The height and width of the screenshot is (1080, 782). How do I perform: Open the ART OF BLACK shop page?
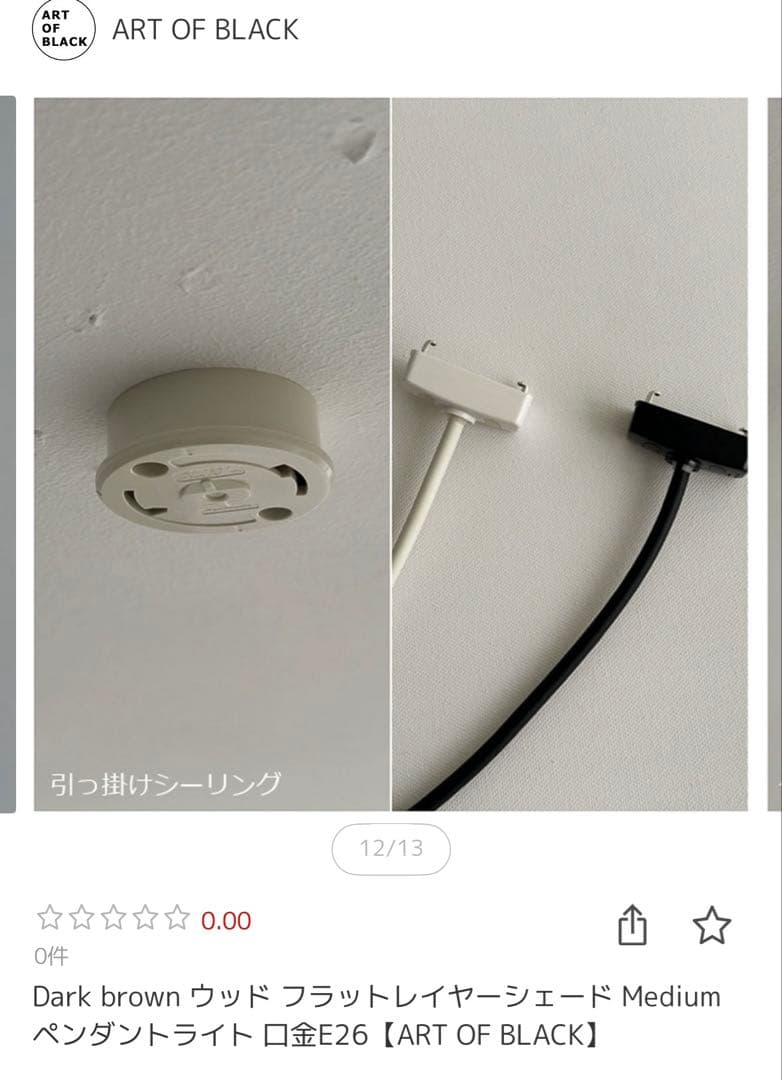pyautogui.click(x=204, y=30)
